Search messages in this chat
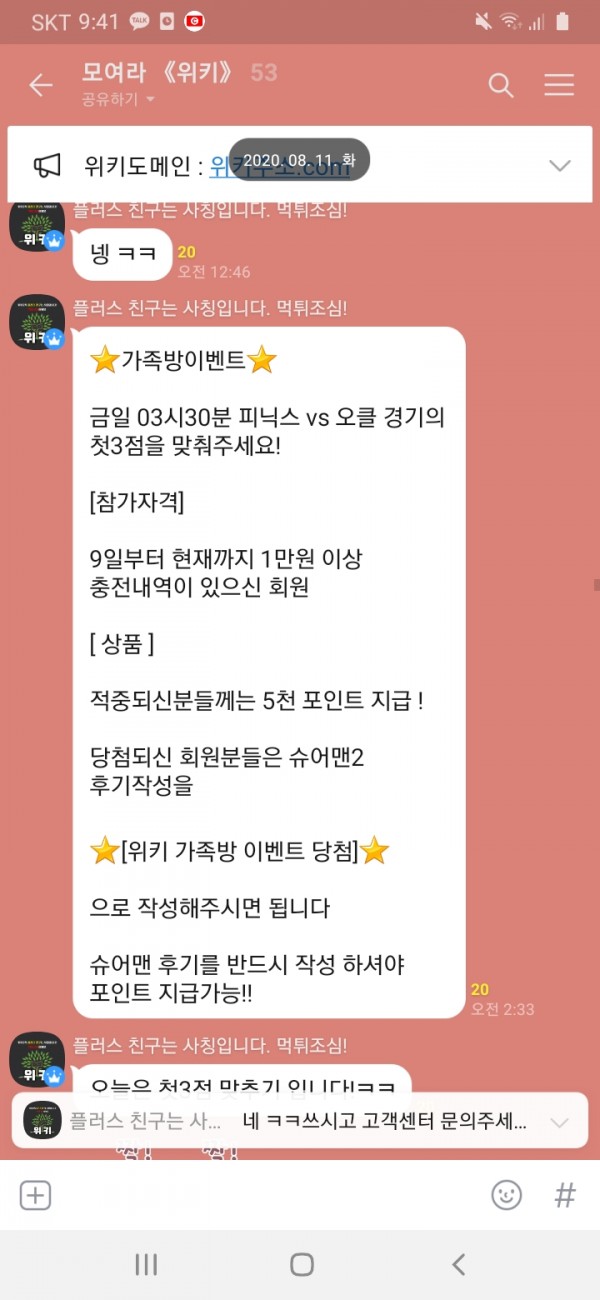 coord(500,85)
